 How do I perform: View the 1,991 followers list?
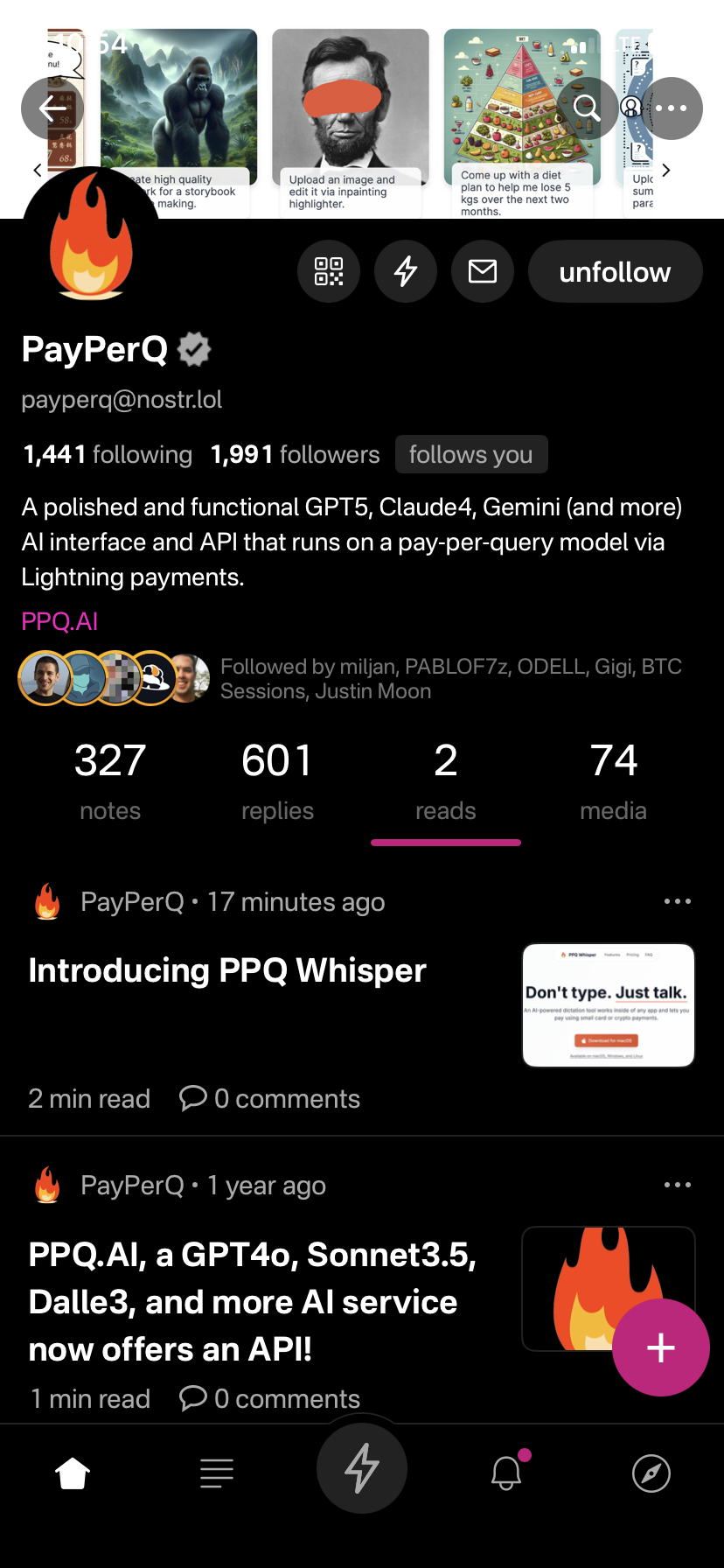[x=296, y=455]
